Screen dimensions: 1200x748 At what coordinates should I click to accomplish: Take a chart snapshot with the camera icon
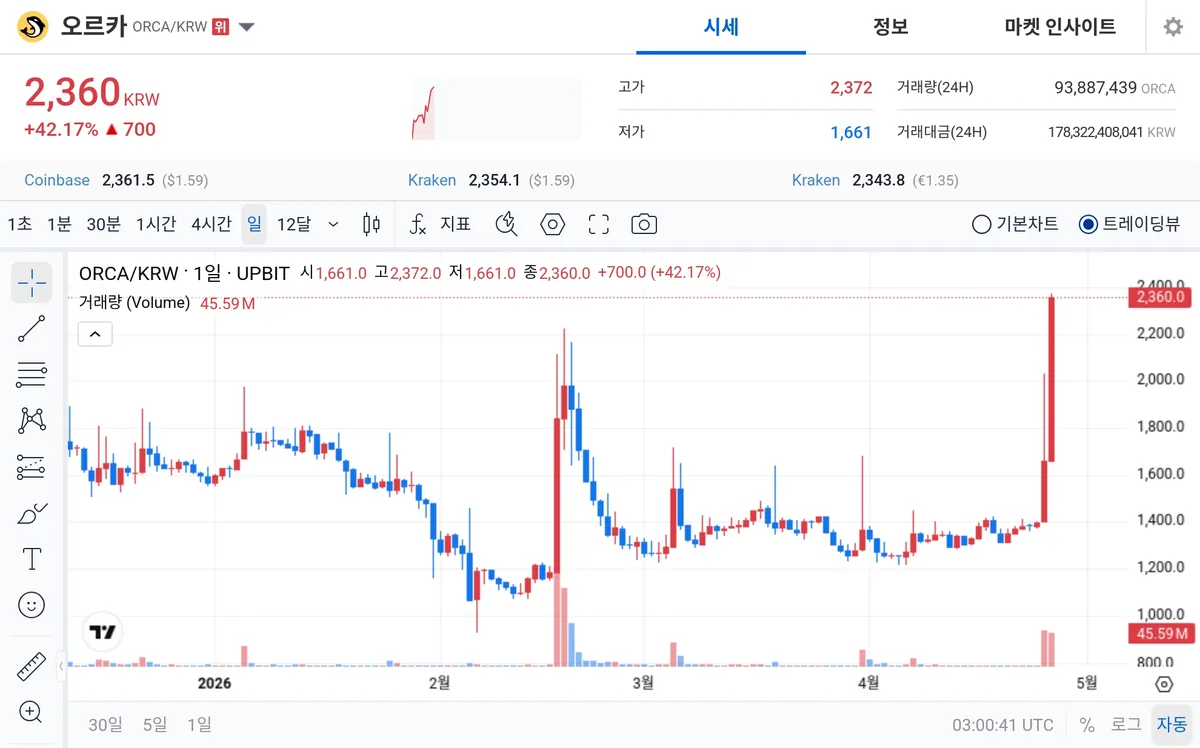pos(644,224)
